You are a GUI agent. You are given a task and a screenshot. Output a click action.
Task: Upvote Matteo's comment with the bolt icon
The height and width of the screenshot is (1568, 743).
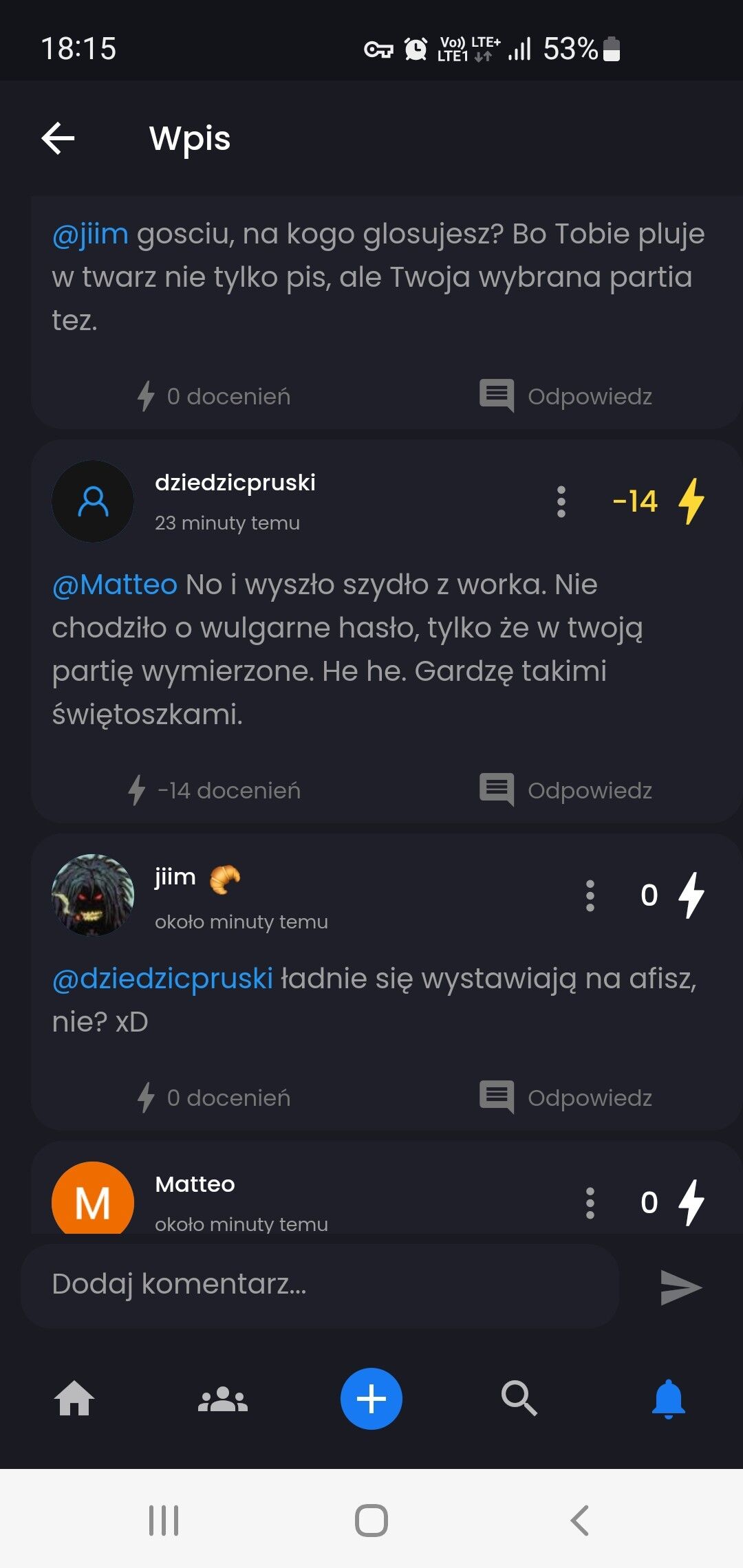(x=691, y=1203)
